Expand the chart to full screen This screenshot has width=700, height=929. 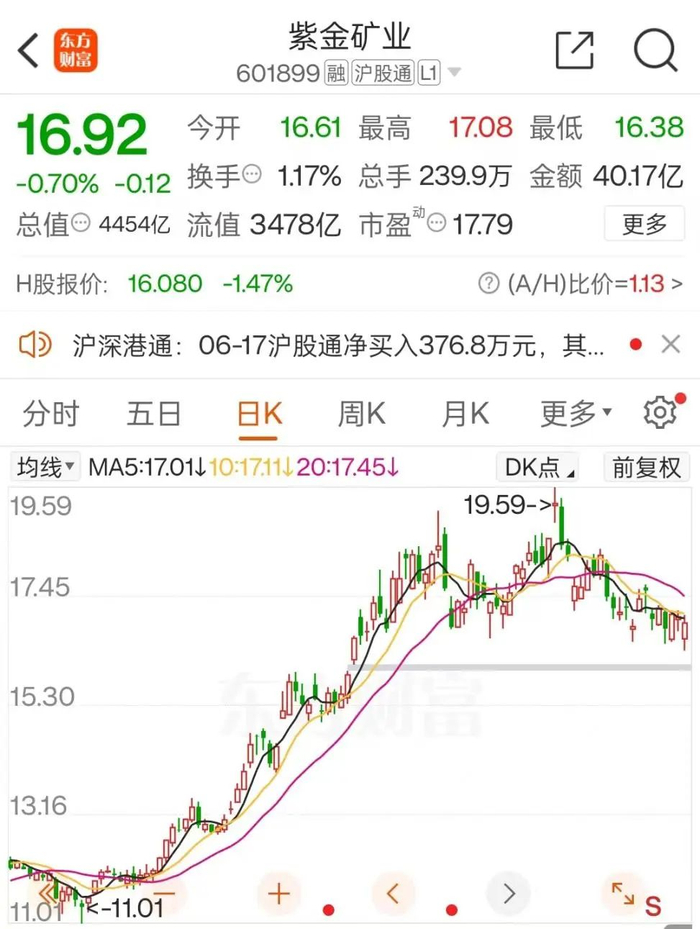pos(621,893)
